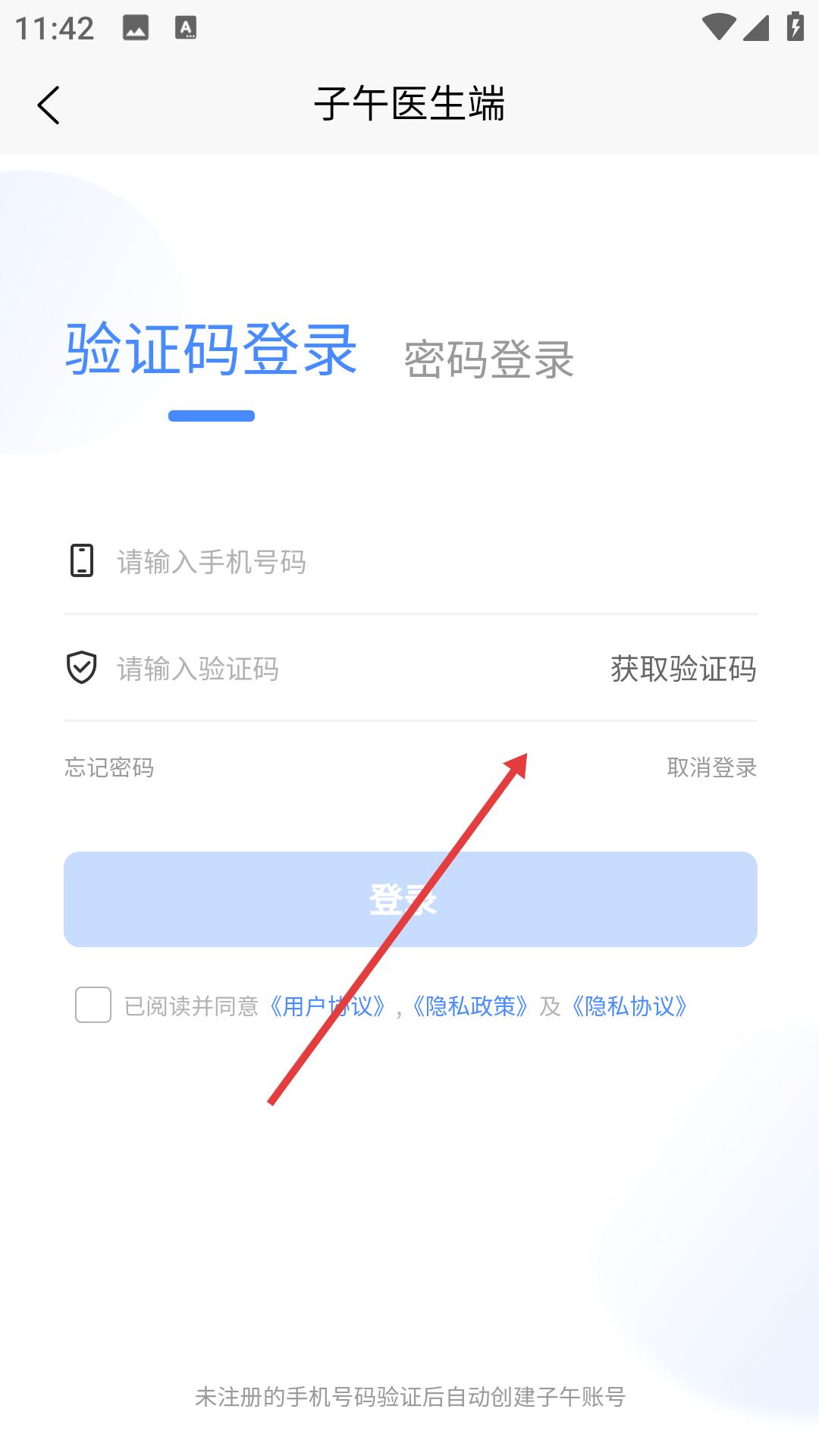The image size is (819, 1456).
Task: Open the 《隐私协议》 link
Action: point(629,1006)
